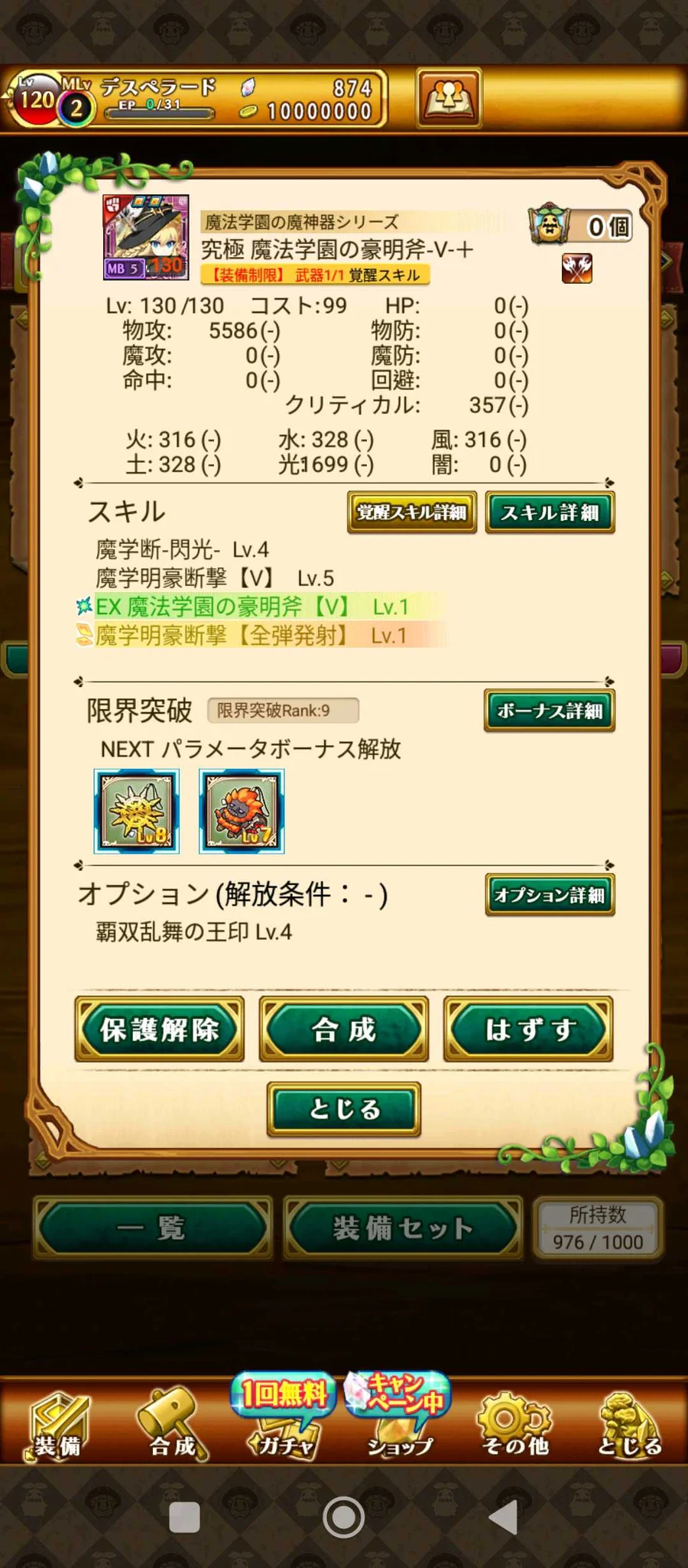
Task: Show オプション詳細 information
Action: point(549,894)
